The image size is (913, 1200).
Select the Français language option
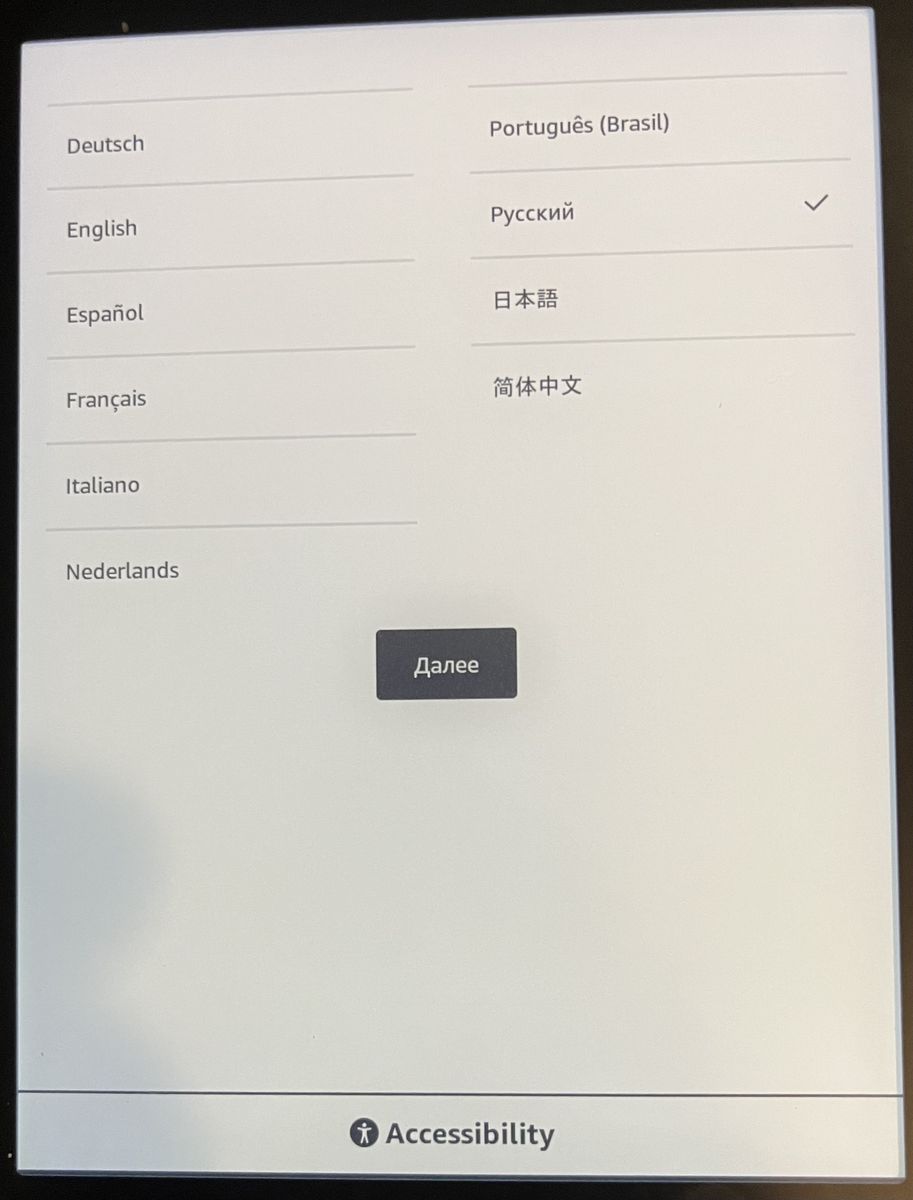point(106,399)
